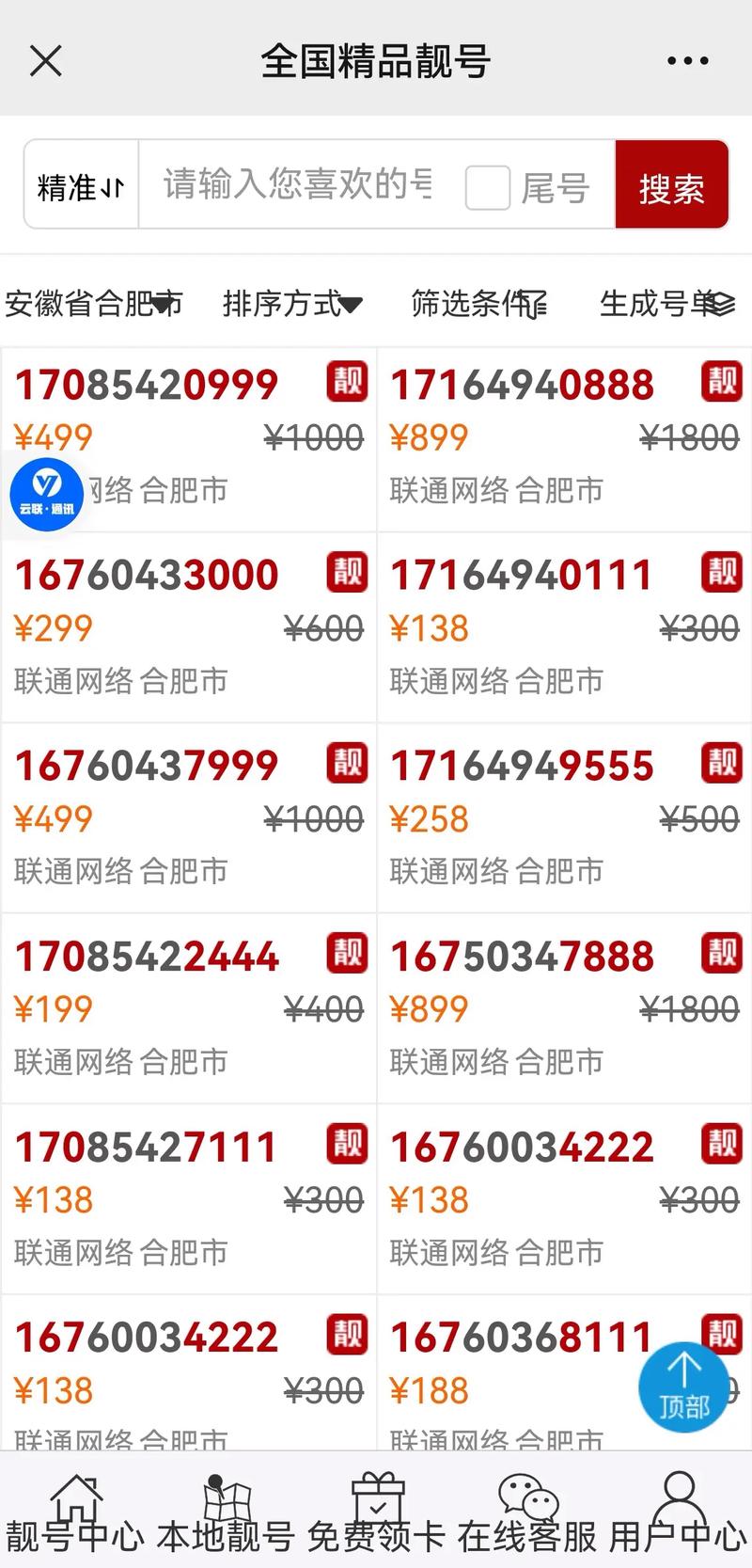Tap the 云联通讯 floating logo
752x1568 pixels.
point(45,493)
